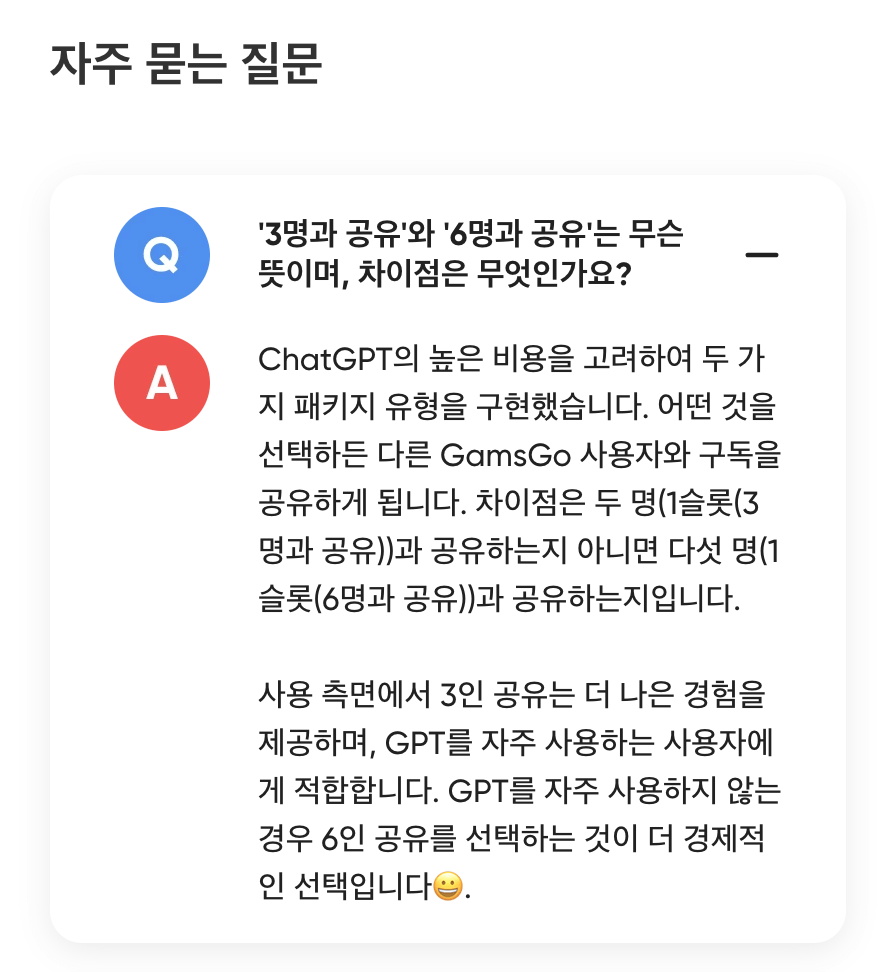Tap the circular A icon in the FAQ card

pyautogui.click(x=162, y=382)
